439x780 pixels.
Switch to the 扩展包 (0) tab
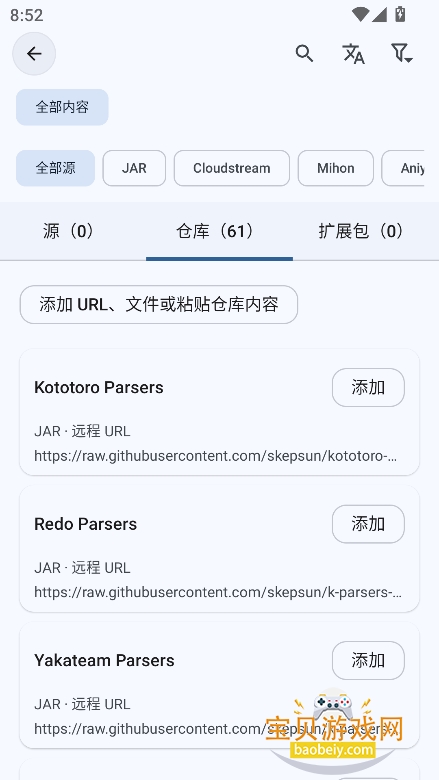[366, 231]
